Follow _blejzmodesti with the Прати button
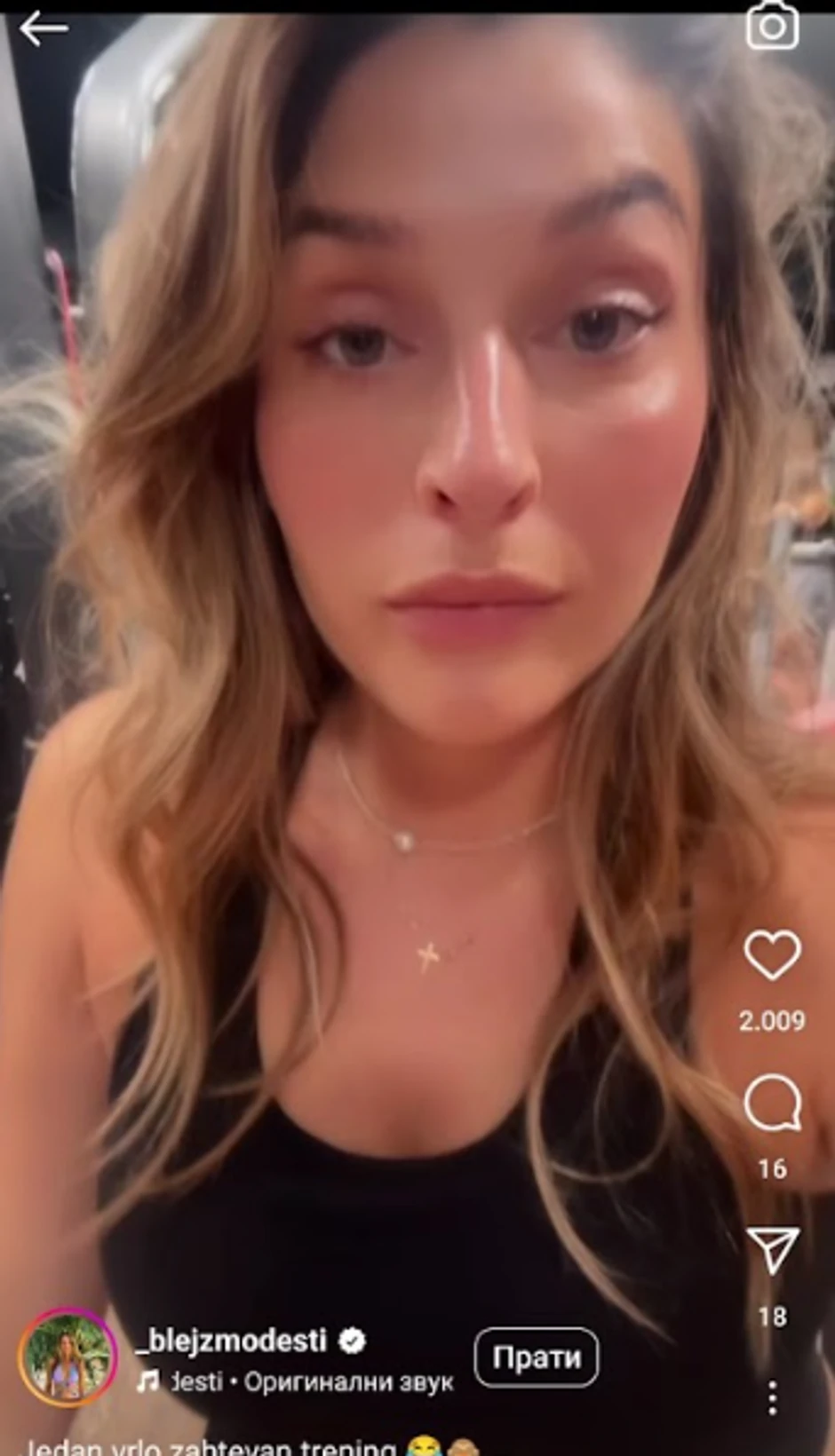This screenshot has height=1456, width=835. coord(536,1357)
